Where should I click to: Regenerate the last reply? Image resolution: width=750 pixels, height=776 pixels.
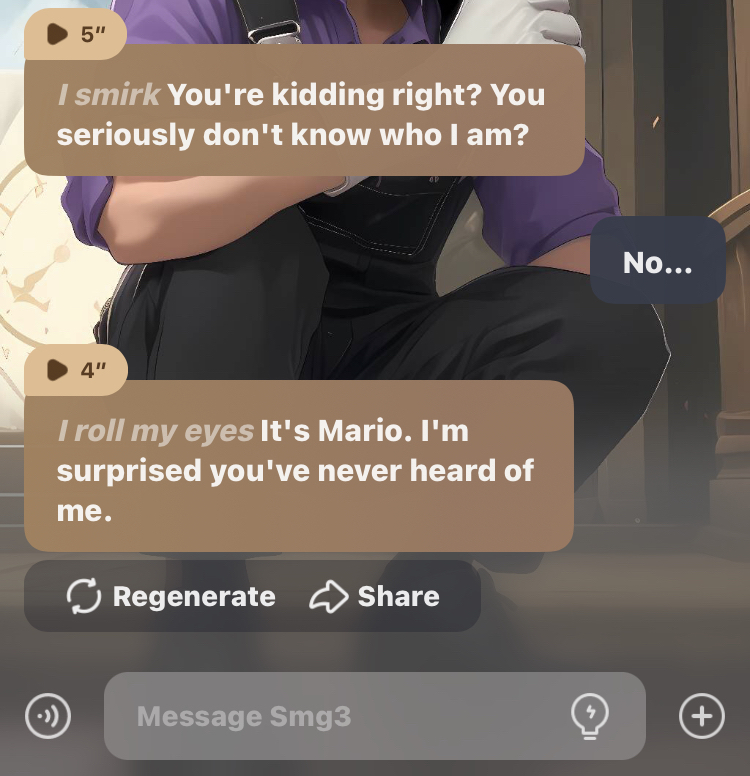pyautogui.click(x=171, y=597)
